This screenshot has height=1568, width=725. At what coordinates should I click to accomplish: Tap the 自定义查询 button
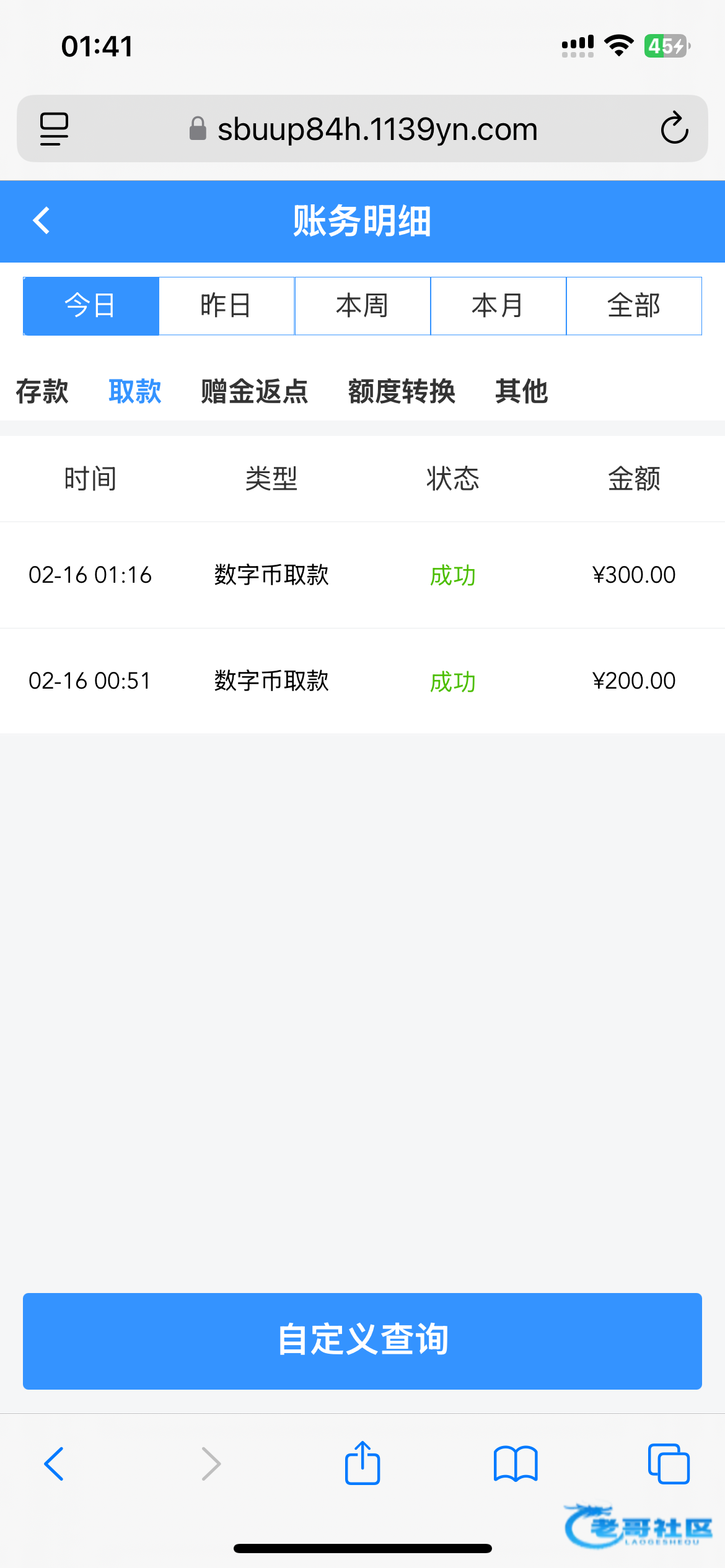pos(362,1341)
